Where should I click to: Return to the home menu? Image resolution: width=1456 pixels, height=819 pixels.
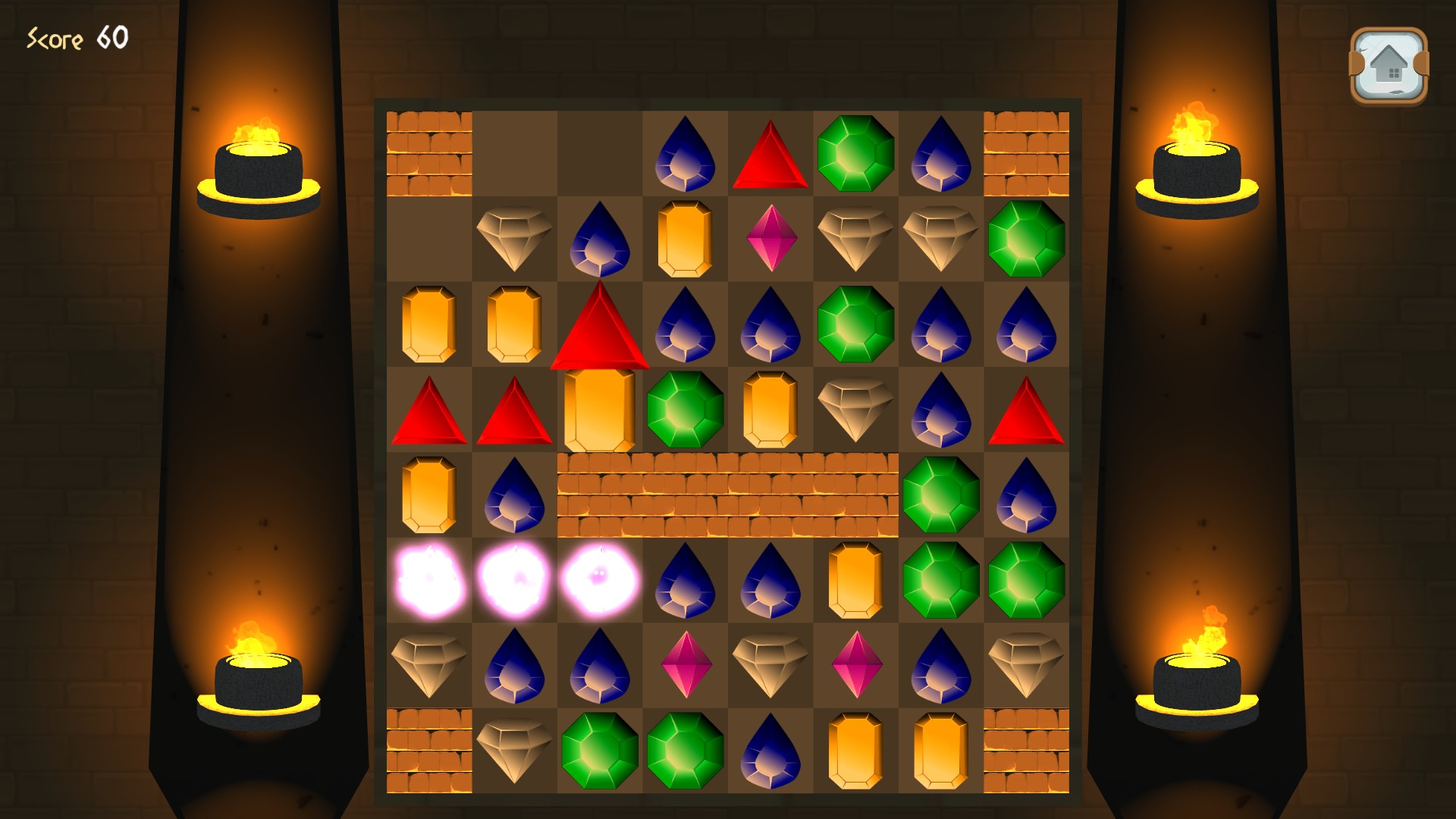click(1389, 66)
